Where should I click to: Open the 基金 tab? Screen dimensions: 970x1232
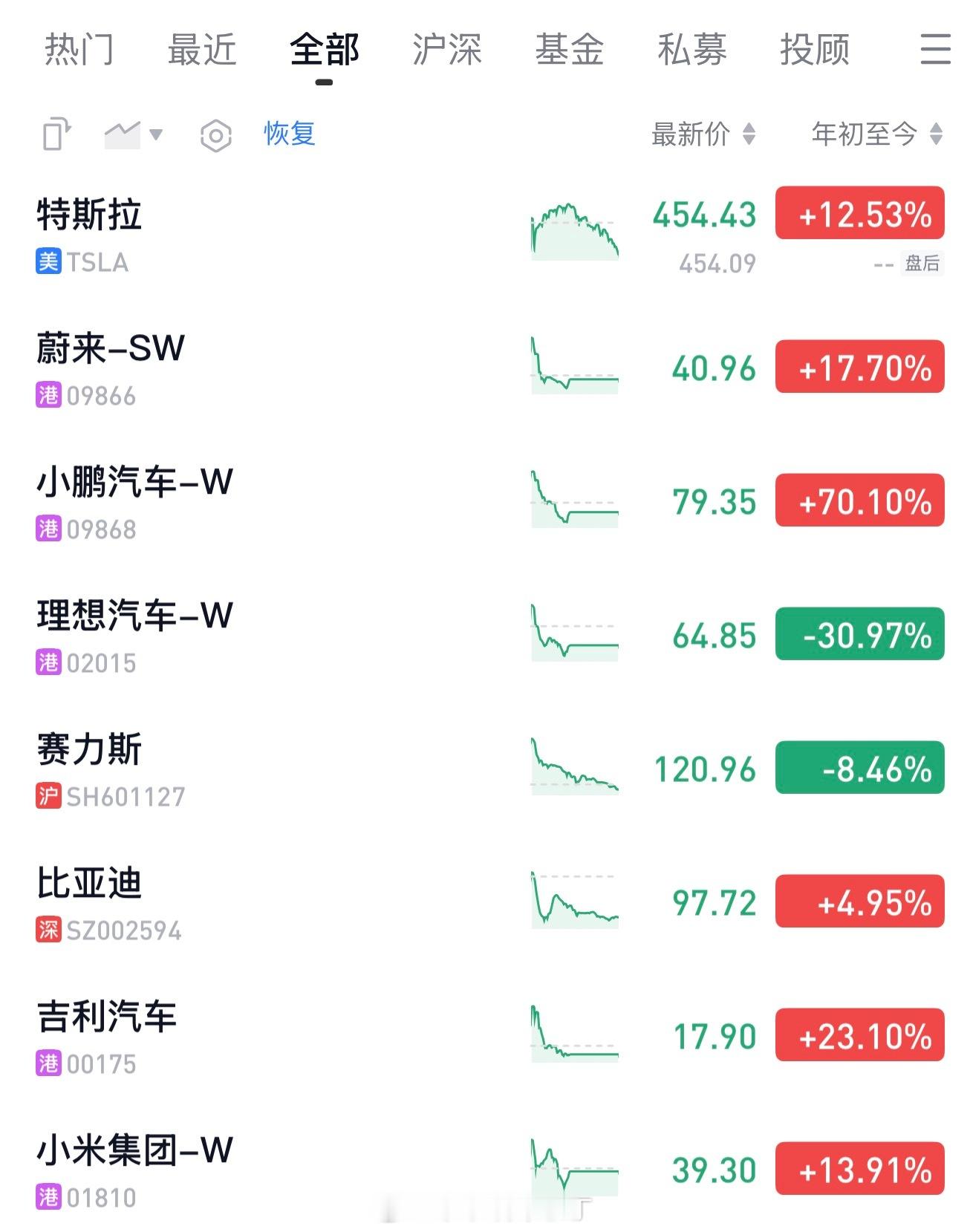click(x=570, y=50)
